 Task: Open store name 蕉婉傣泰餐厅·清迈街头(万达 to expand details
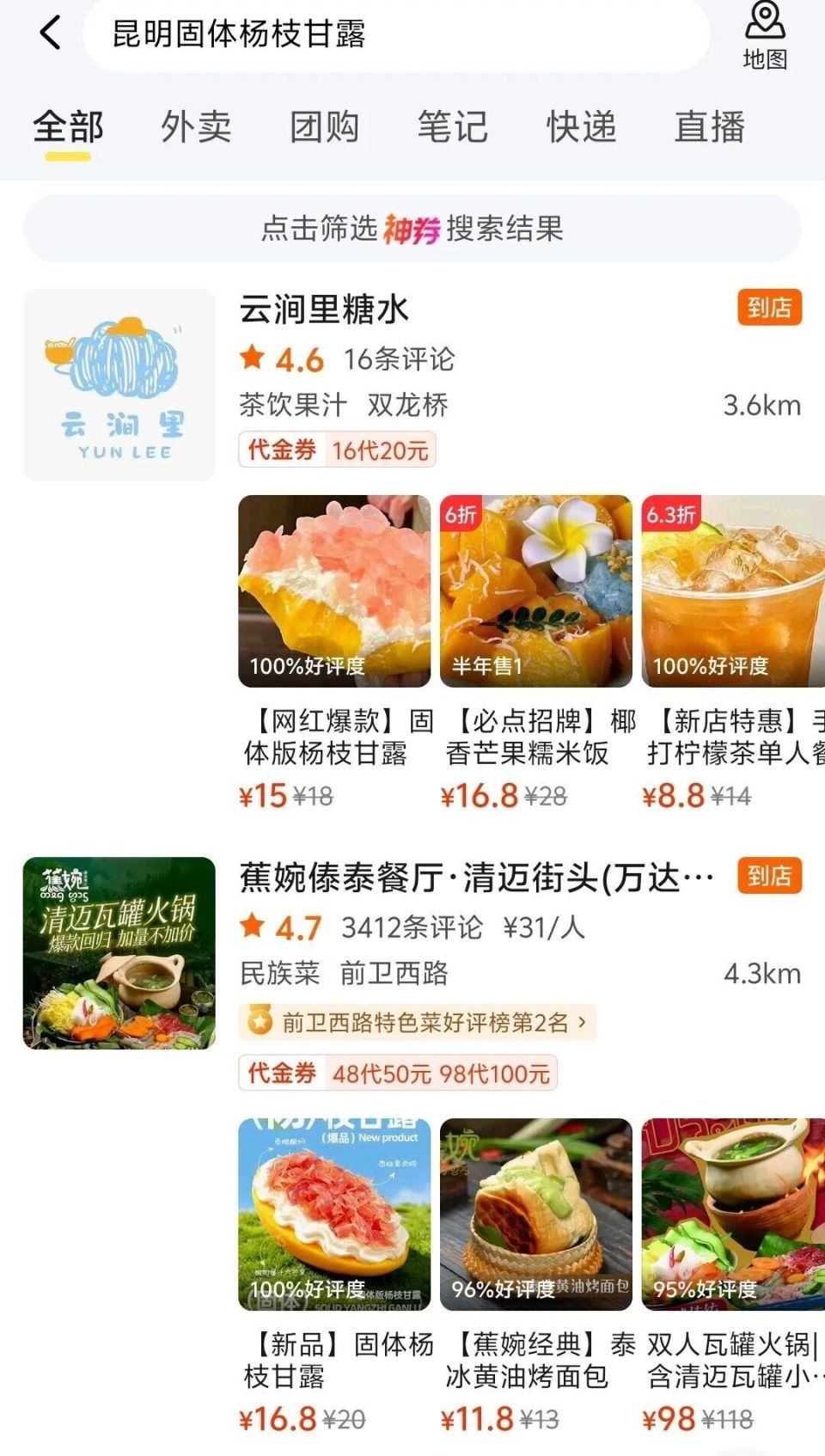click(x=468, y=877)
